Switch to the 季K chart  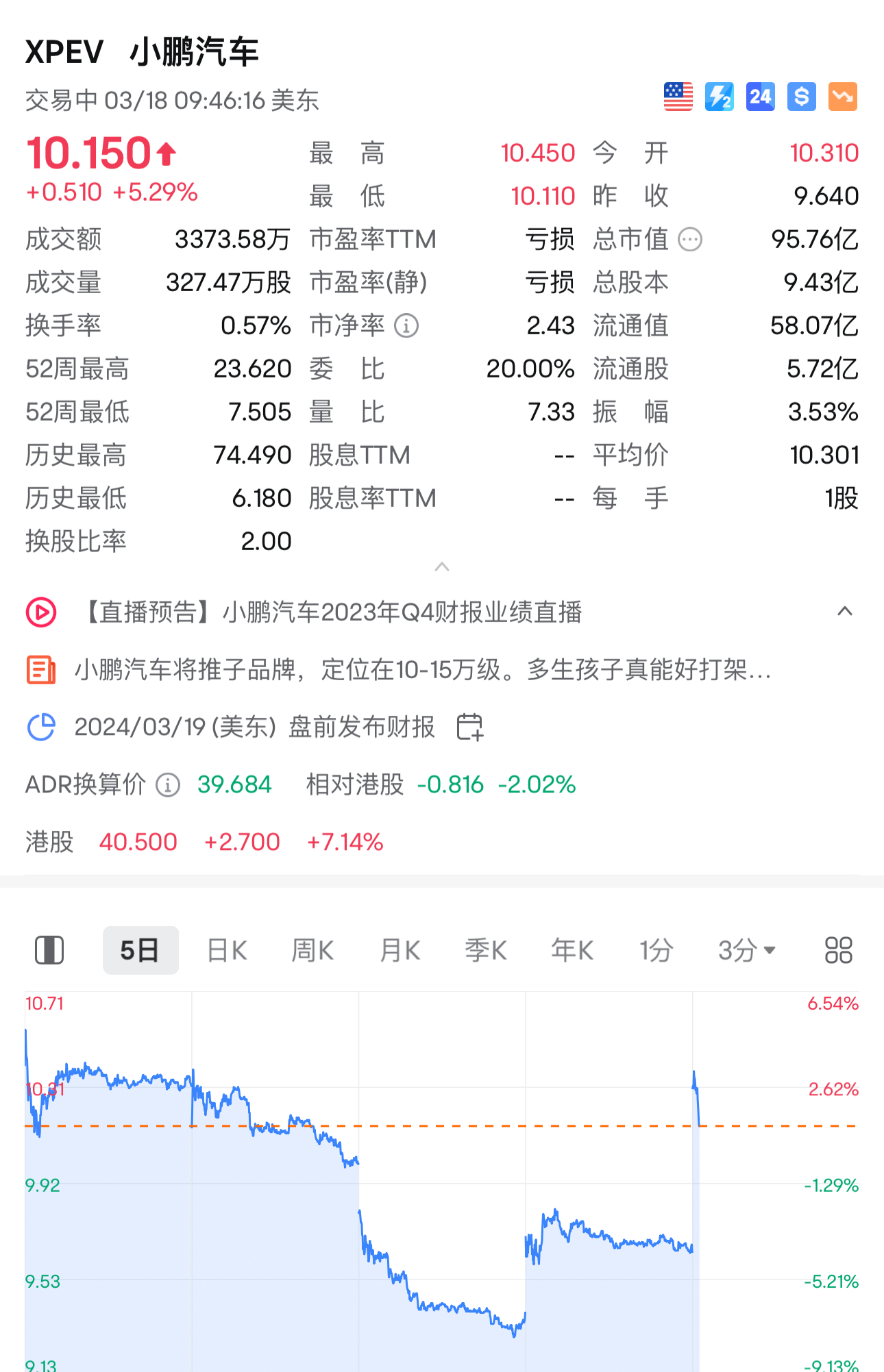click(x=485, y=950)
